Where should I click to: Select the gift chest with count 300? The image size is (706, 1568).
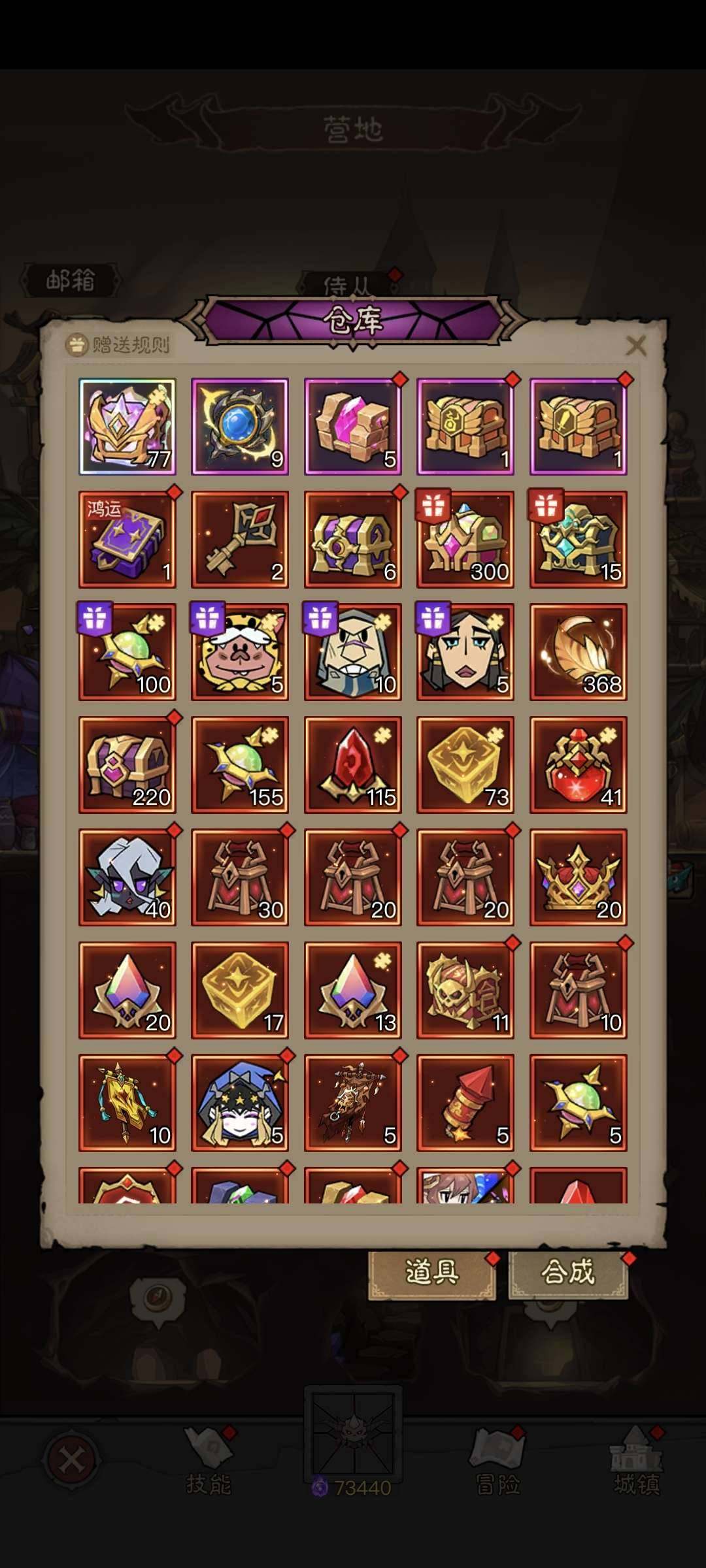coord(465,540)
